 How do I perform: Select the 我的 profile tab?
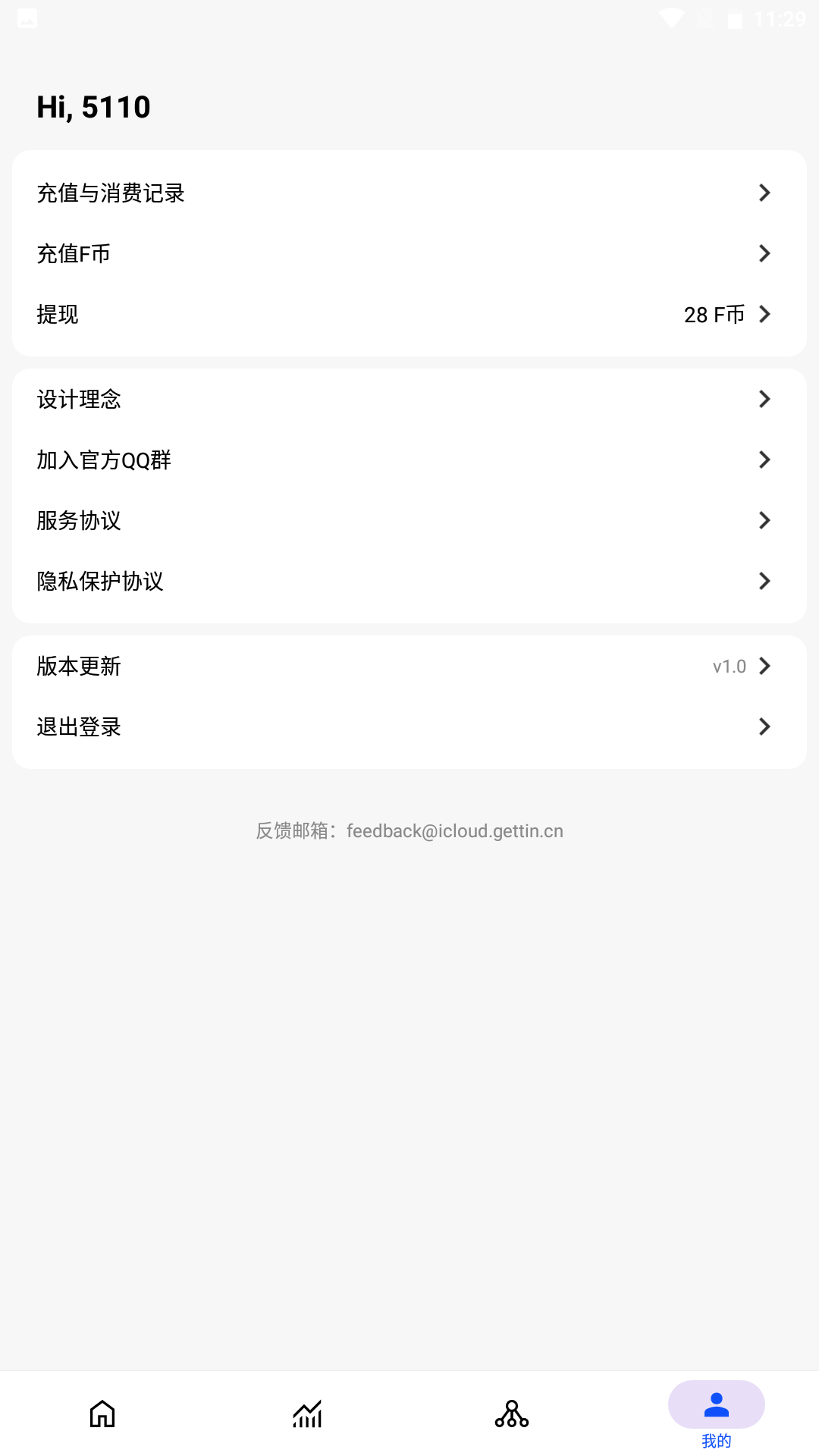point(716,1415)
